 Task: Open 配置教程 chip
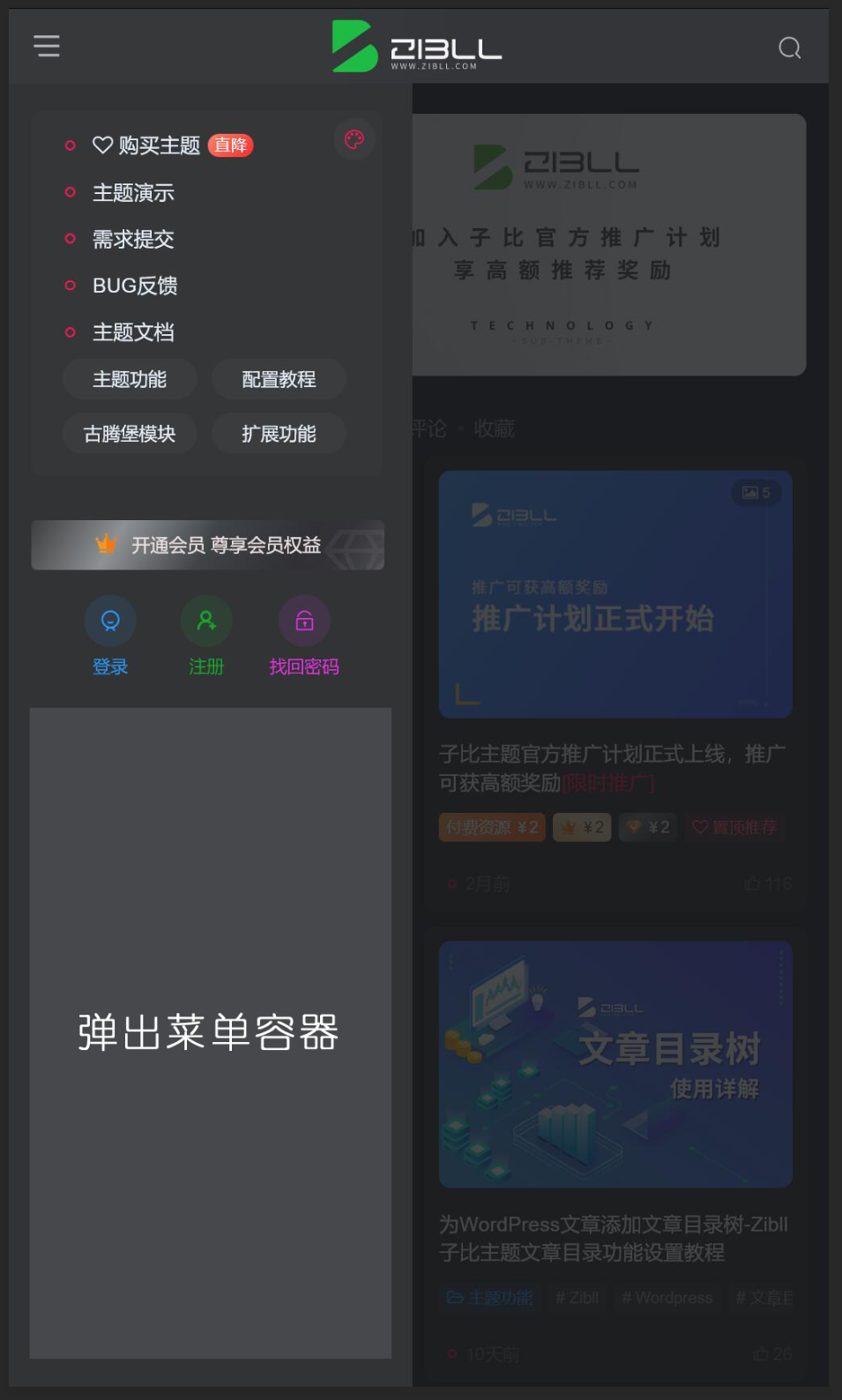coord(279,380)
